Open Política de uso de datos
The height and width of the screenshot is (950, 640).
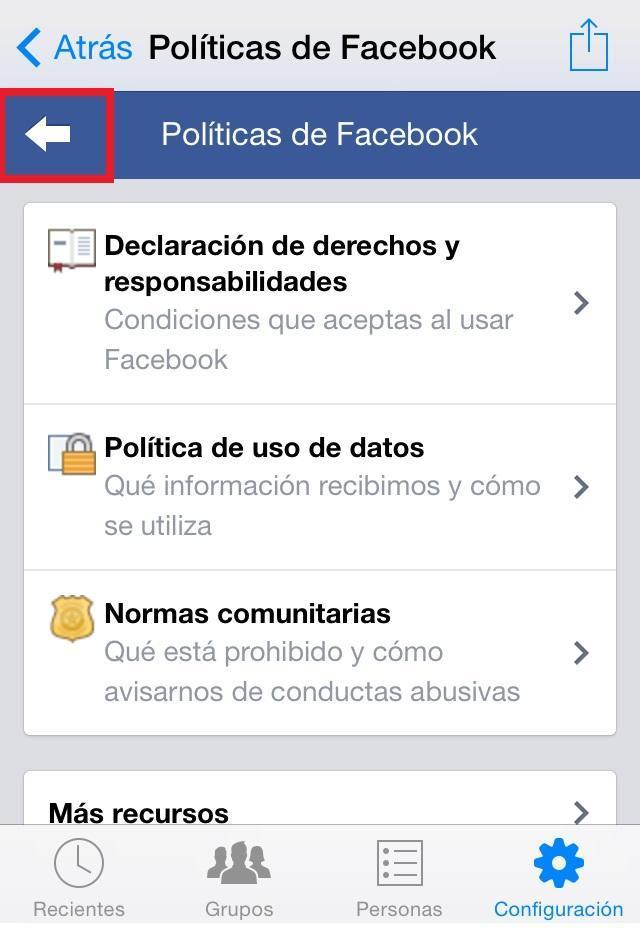point(320,487)
